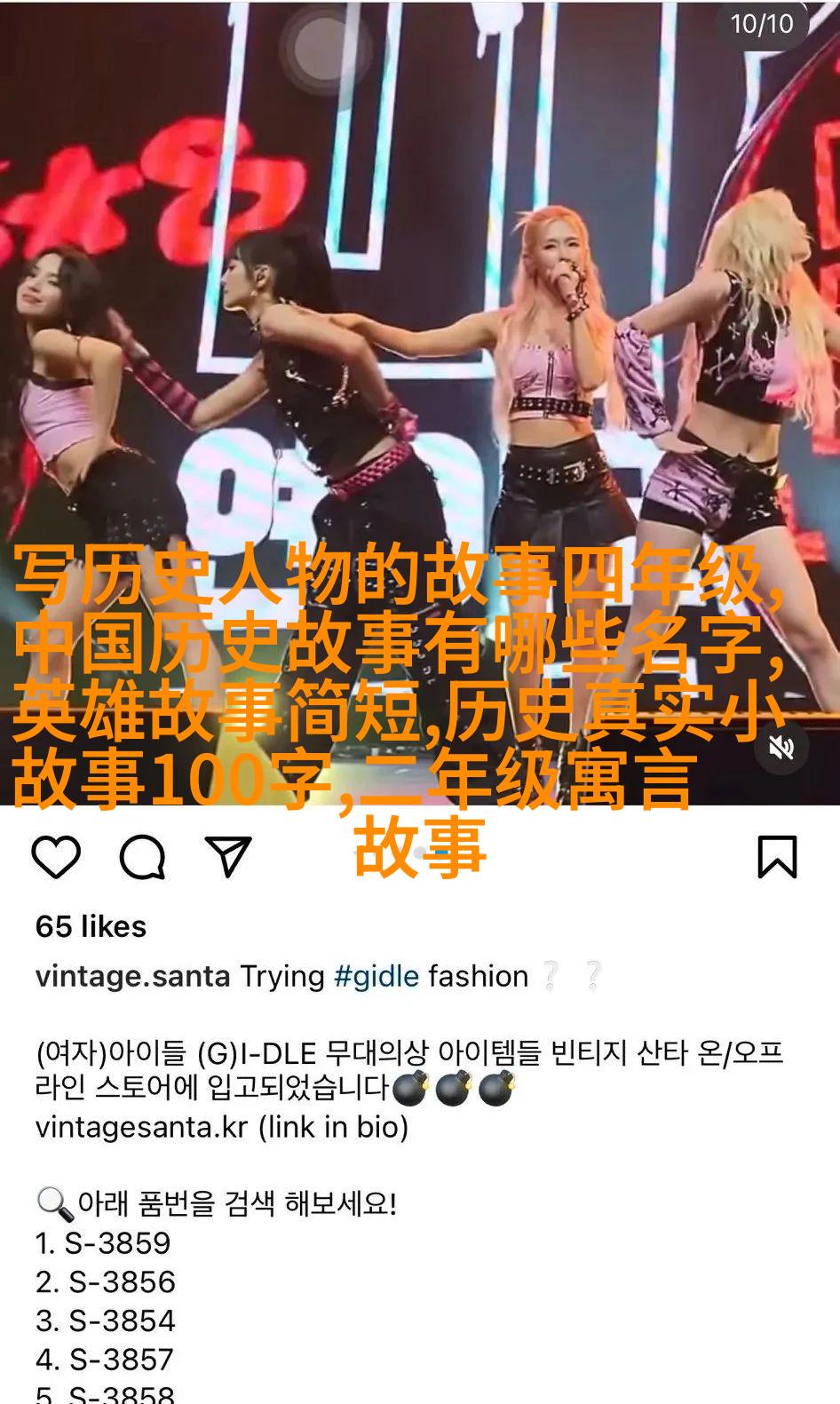Open comments on this post

[x=142, y=857]
